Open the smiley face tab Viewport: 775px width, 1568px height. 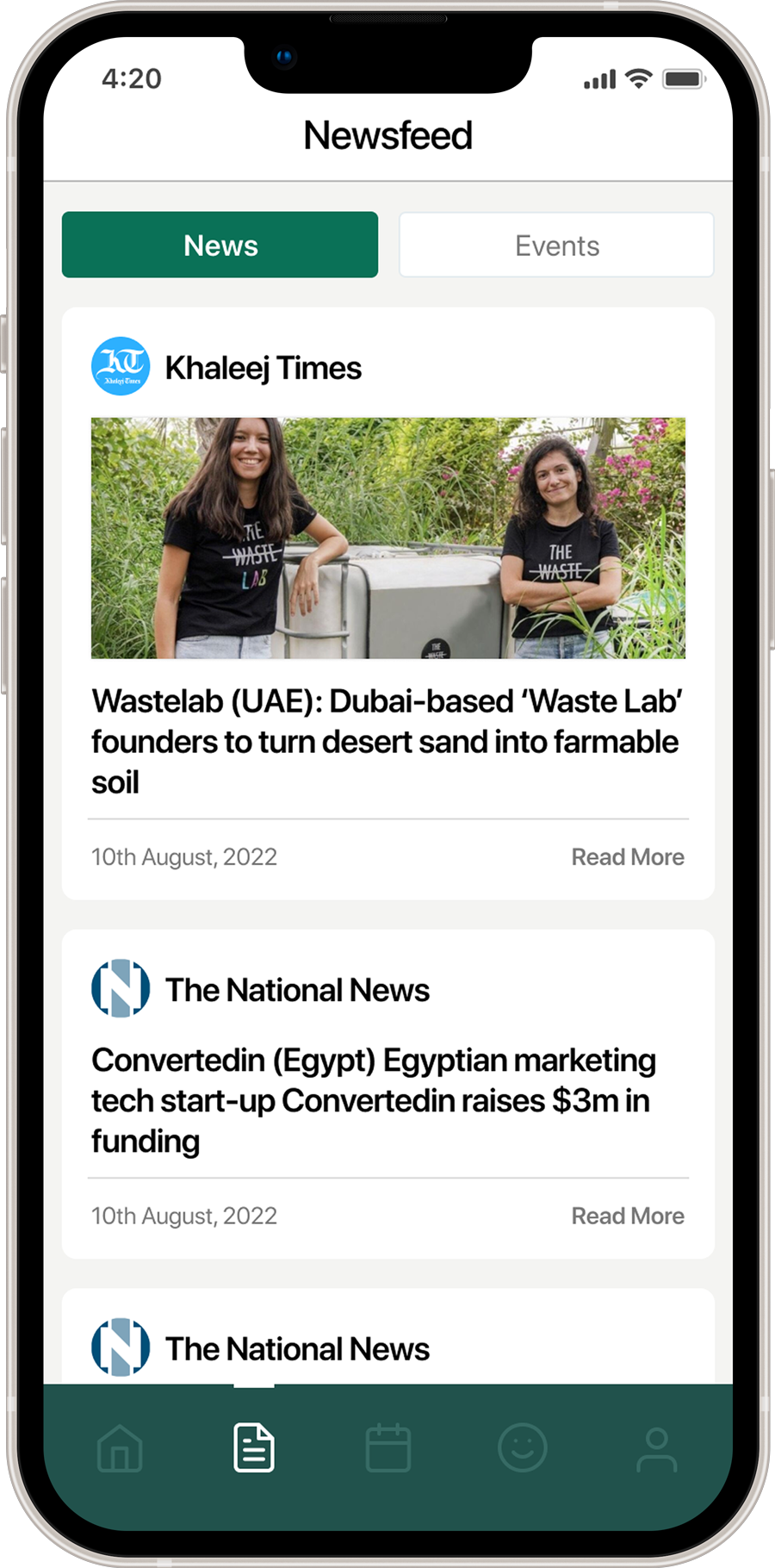point(522,1448)
